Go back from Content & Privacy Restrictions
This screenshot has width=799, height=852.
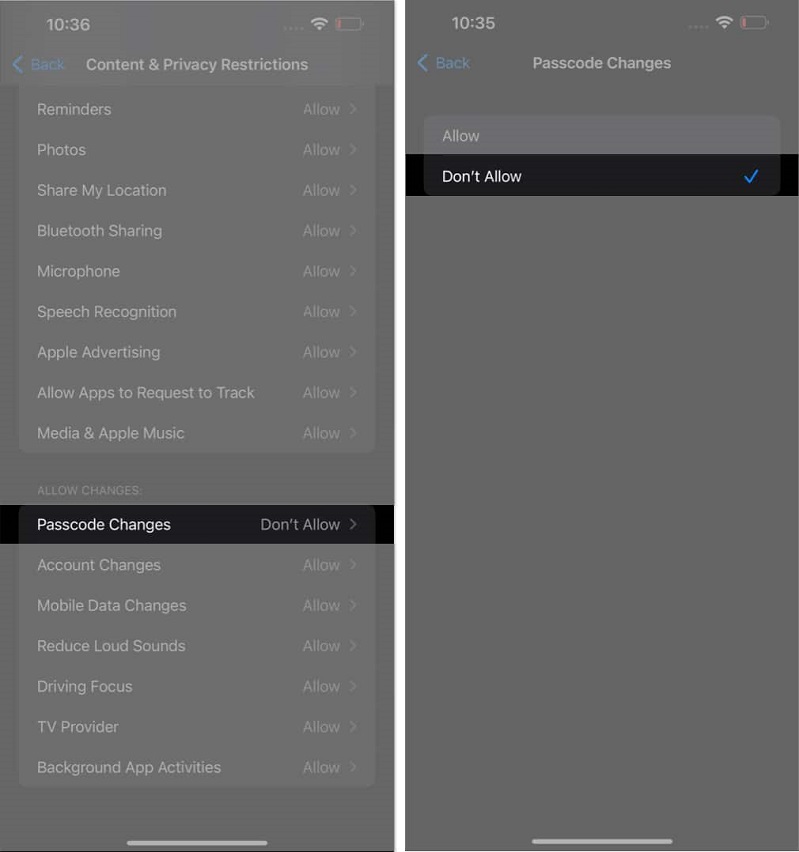tap(38, 64)
